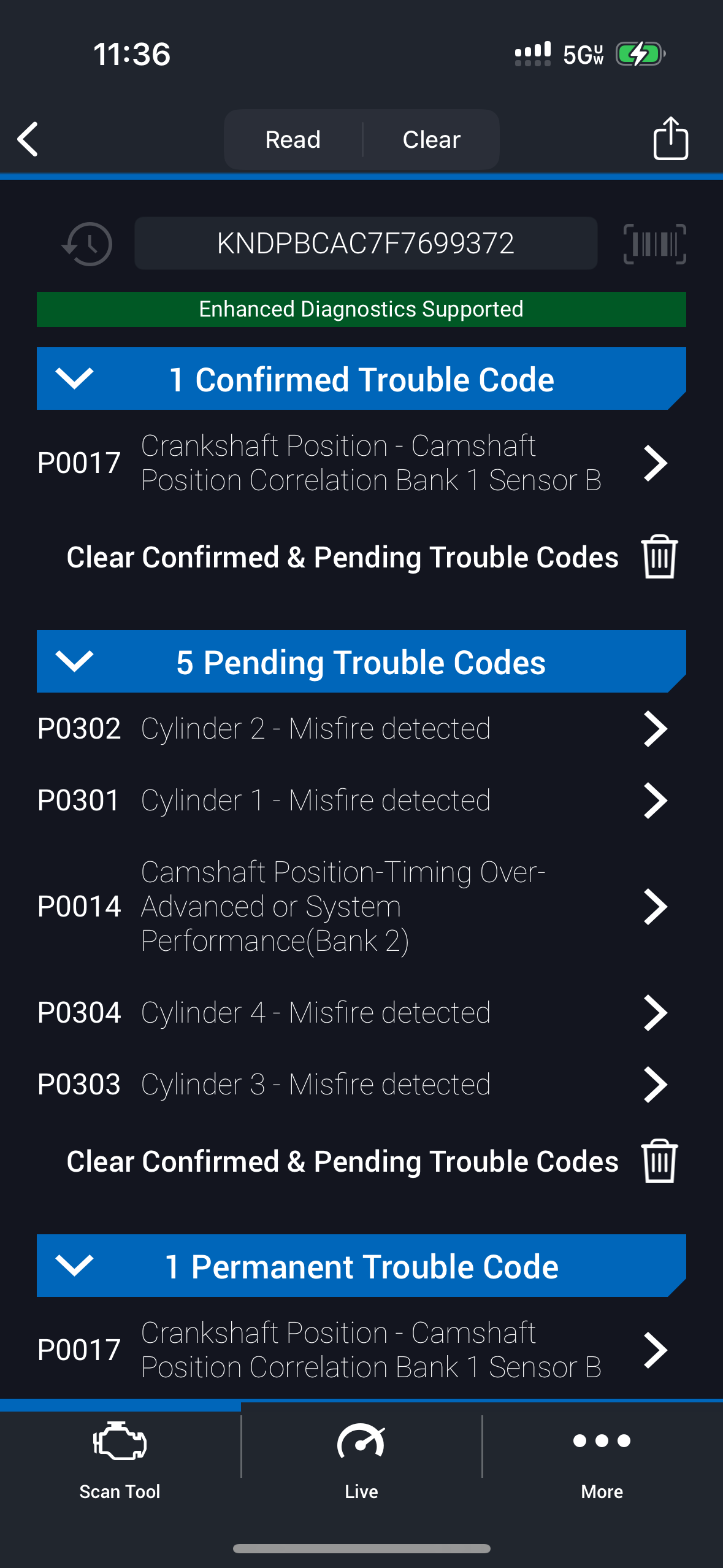723x1568 pixels.
Task: Tap the VIN number field
Action: pos(365,244)
